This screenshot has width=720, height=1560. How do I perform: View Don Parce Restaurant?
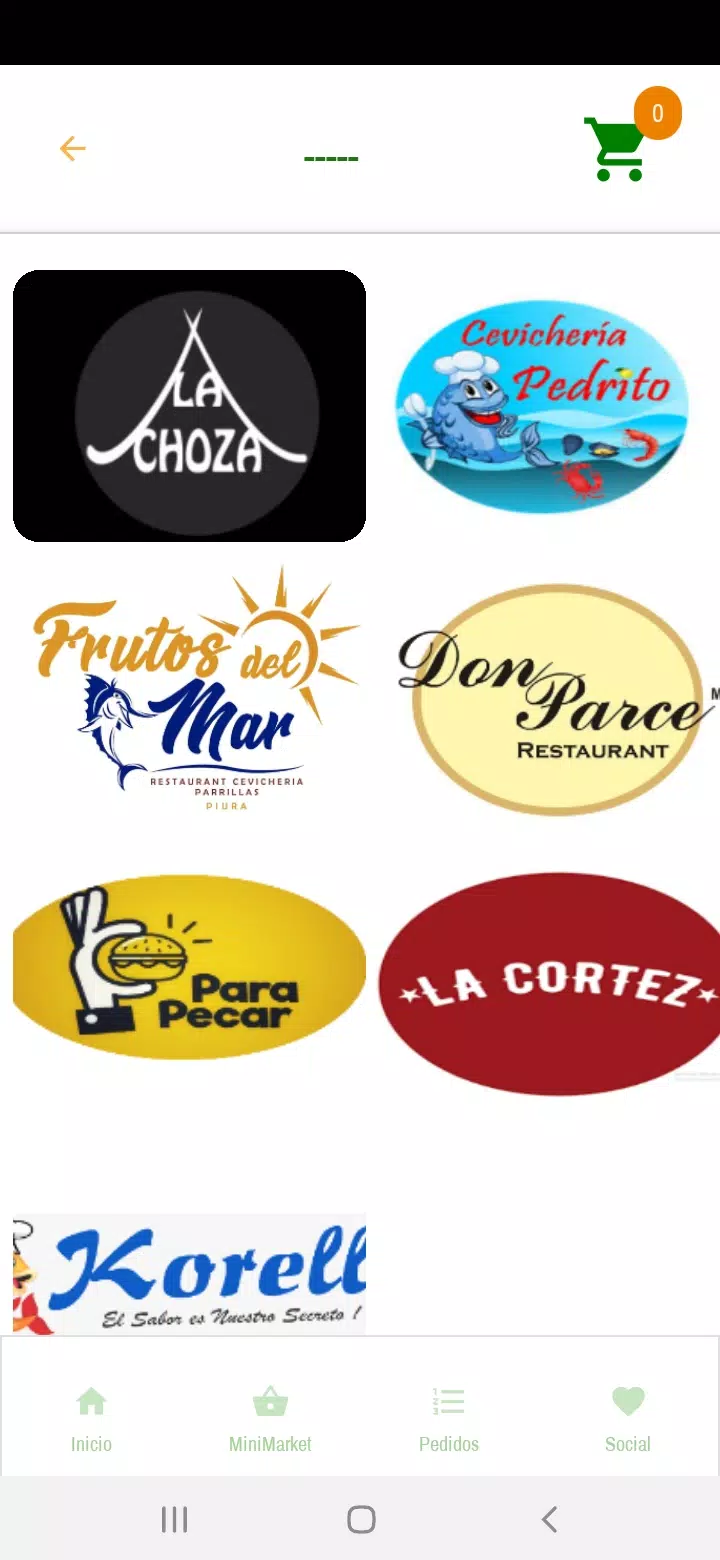pyautogui.click(x=550, y=698)
